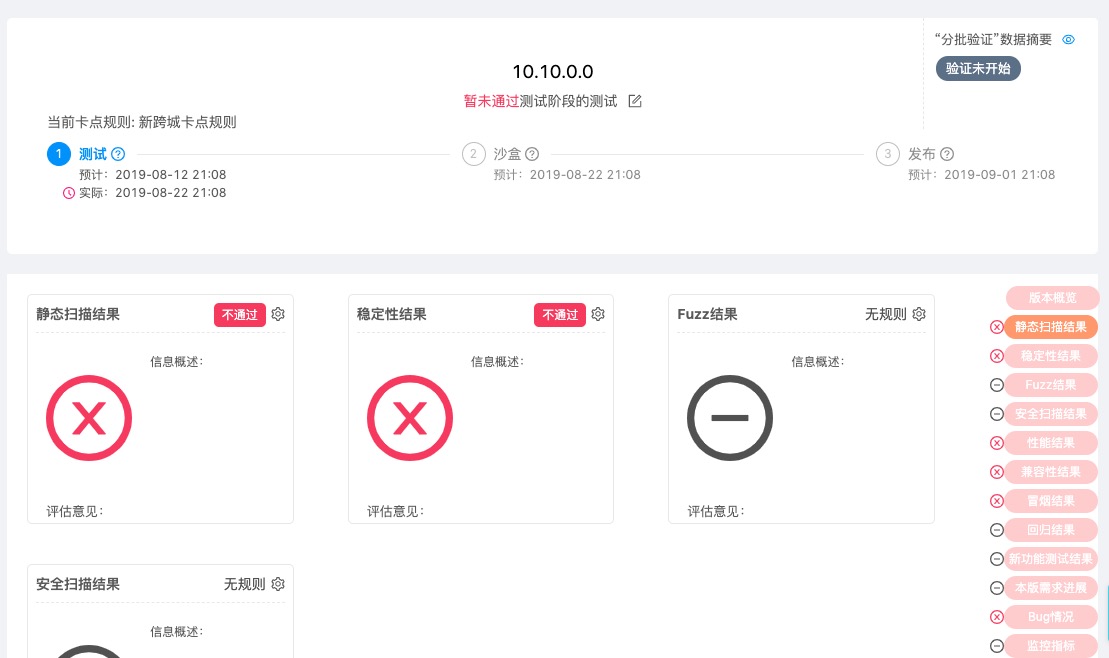The width and height of the screenshot is (1109, 658).
Task: Jump to 新功能测试结果 section
Action: click(x=1051, y=559)
